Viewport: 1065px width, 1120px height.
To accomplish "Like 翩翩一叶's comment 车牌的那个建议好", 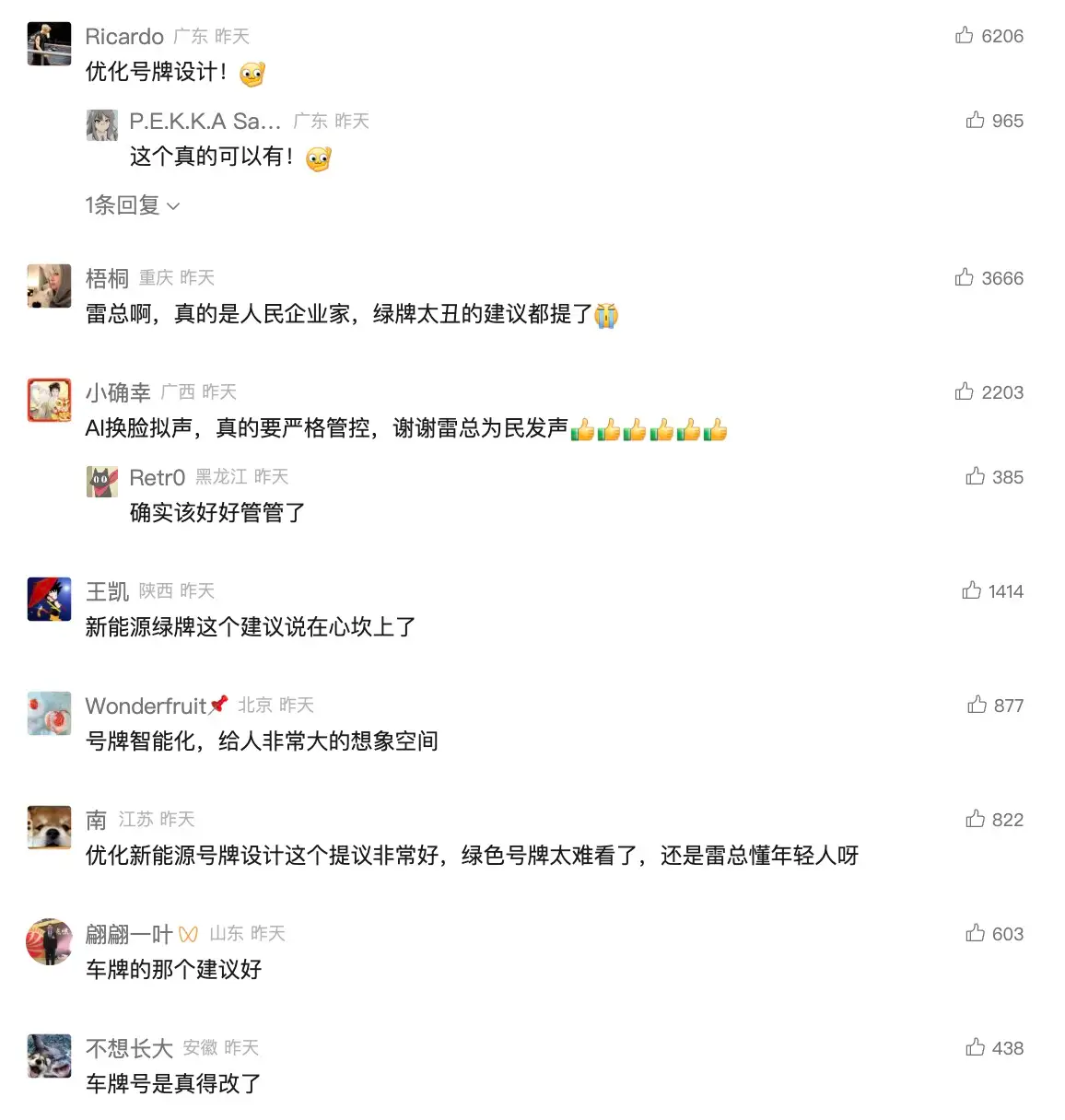I will click(x=975, y=933).
